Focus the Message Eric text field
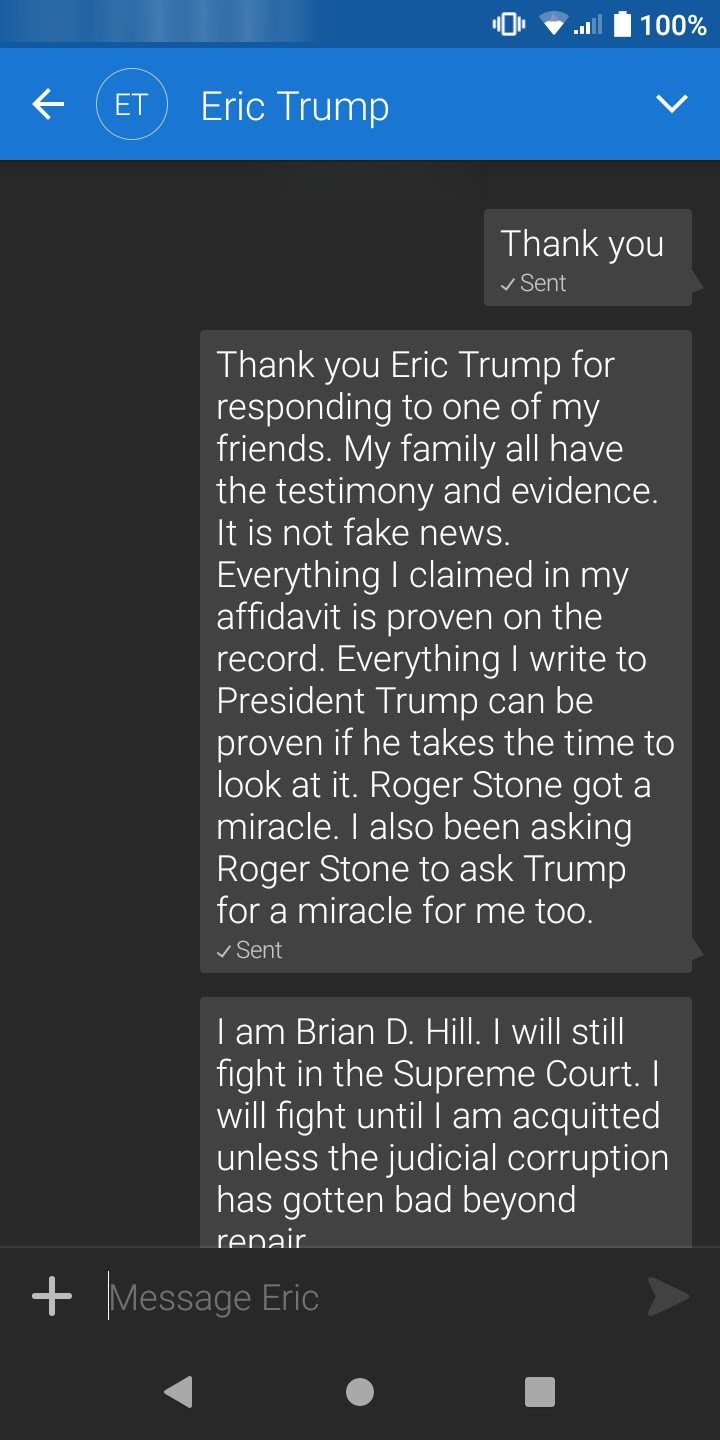The width and height of the screenshot is (720, 1440). tap(370, 1297)
